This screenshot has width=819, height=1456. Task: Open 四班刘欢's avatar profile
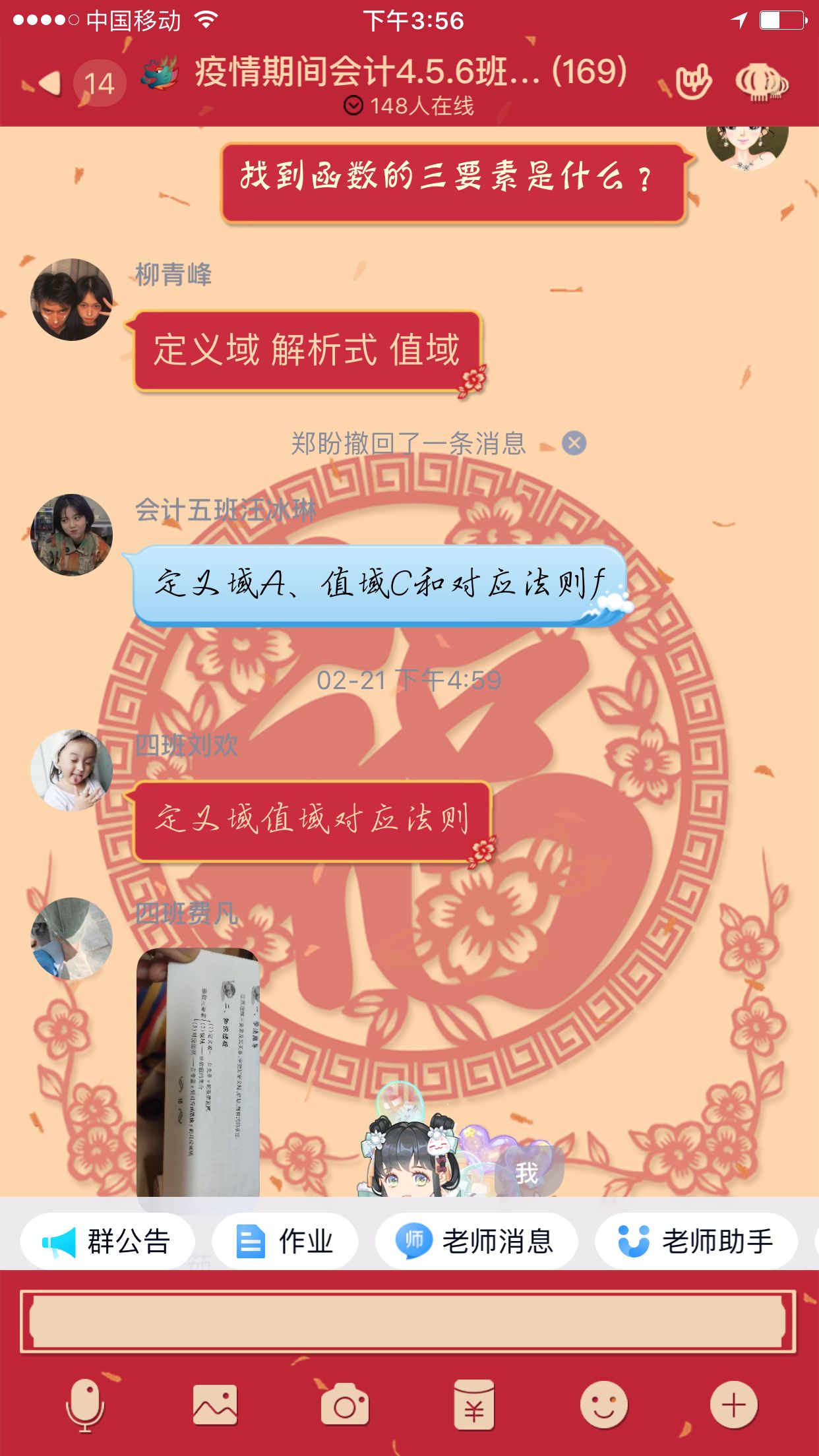click(x=71, y=770)
